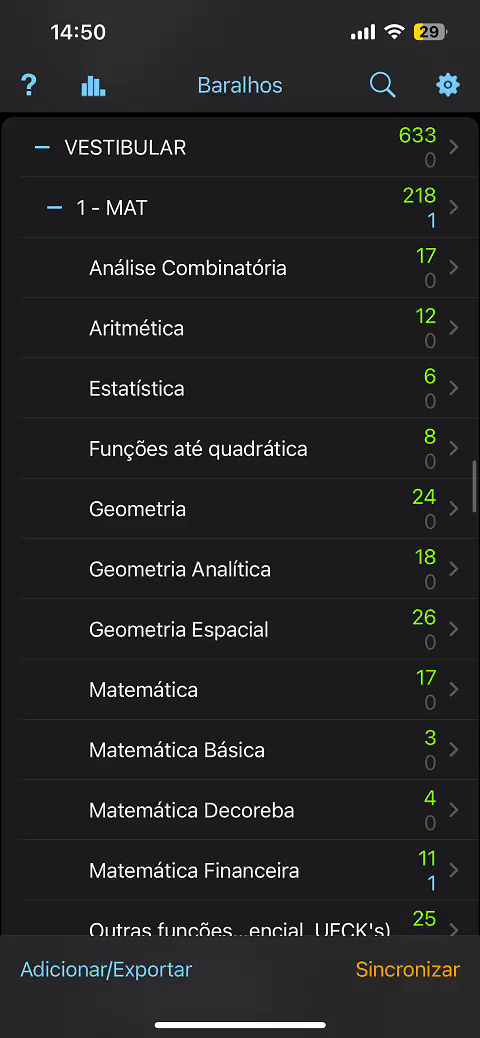Tap Sincronizar to sync decks
Screen dimensions: 480x1038
point(407,970)
